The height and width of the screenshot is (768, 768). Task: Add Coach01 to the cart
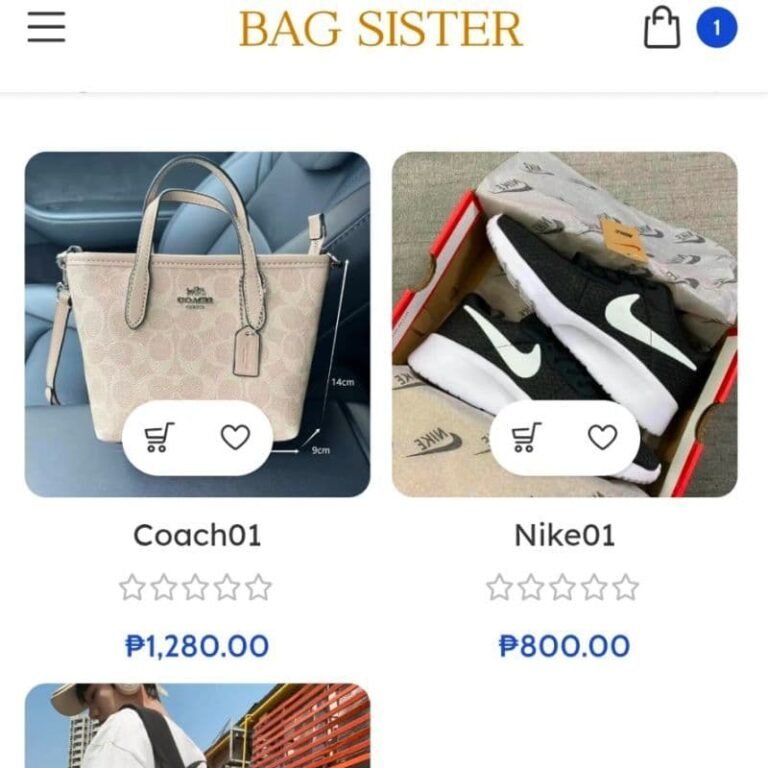coord(159,438)
